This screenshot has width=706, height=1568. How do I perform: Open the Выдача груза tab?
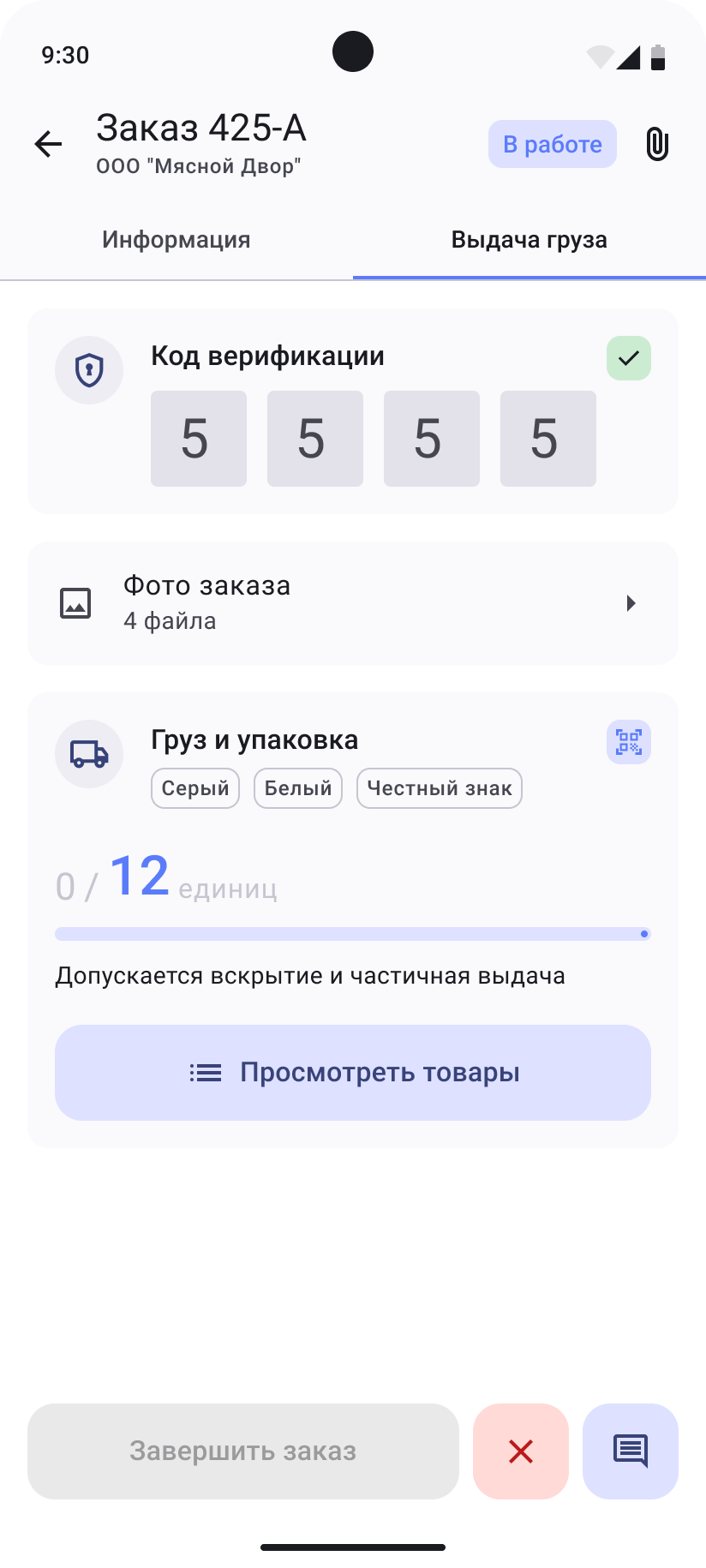[x=529, y=240]
